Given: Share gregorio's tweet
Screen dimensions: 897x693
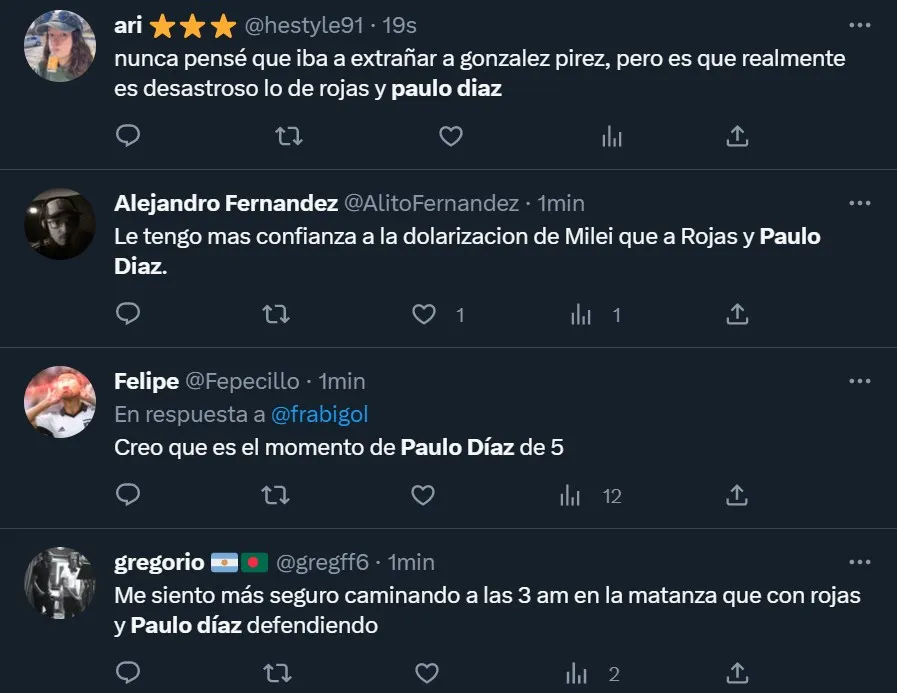Looking at the screenshot, I should 737,672.
